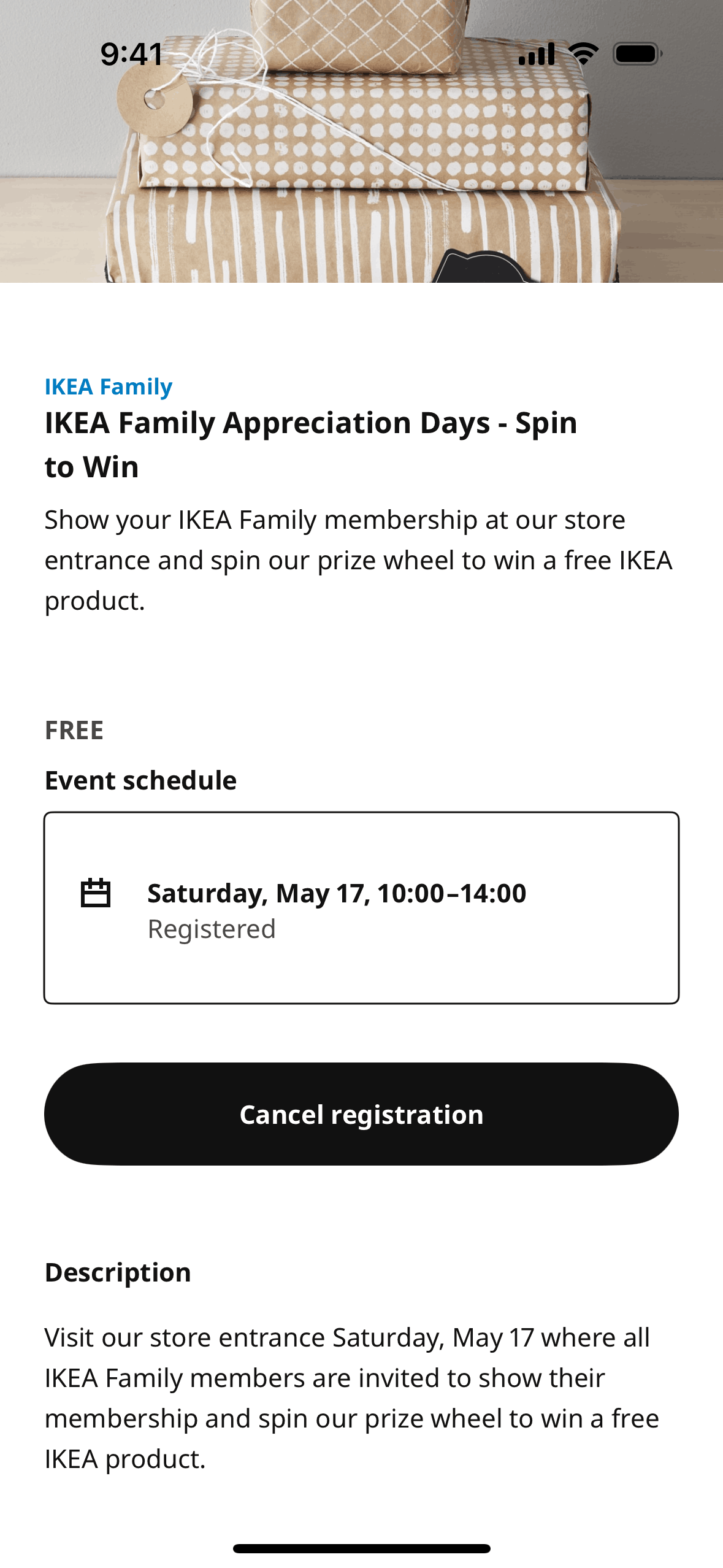Cancel registration for the Spin to Win event
723x1568 pixels.
click(361, 1114)
